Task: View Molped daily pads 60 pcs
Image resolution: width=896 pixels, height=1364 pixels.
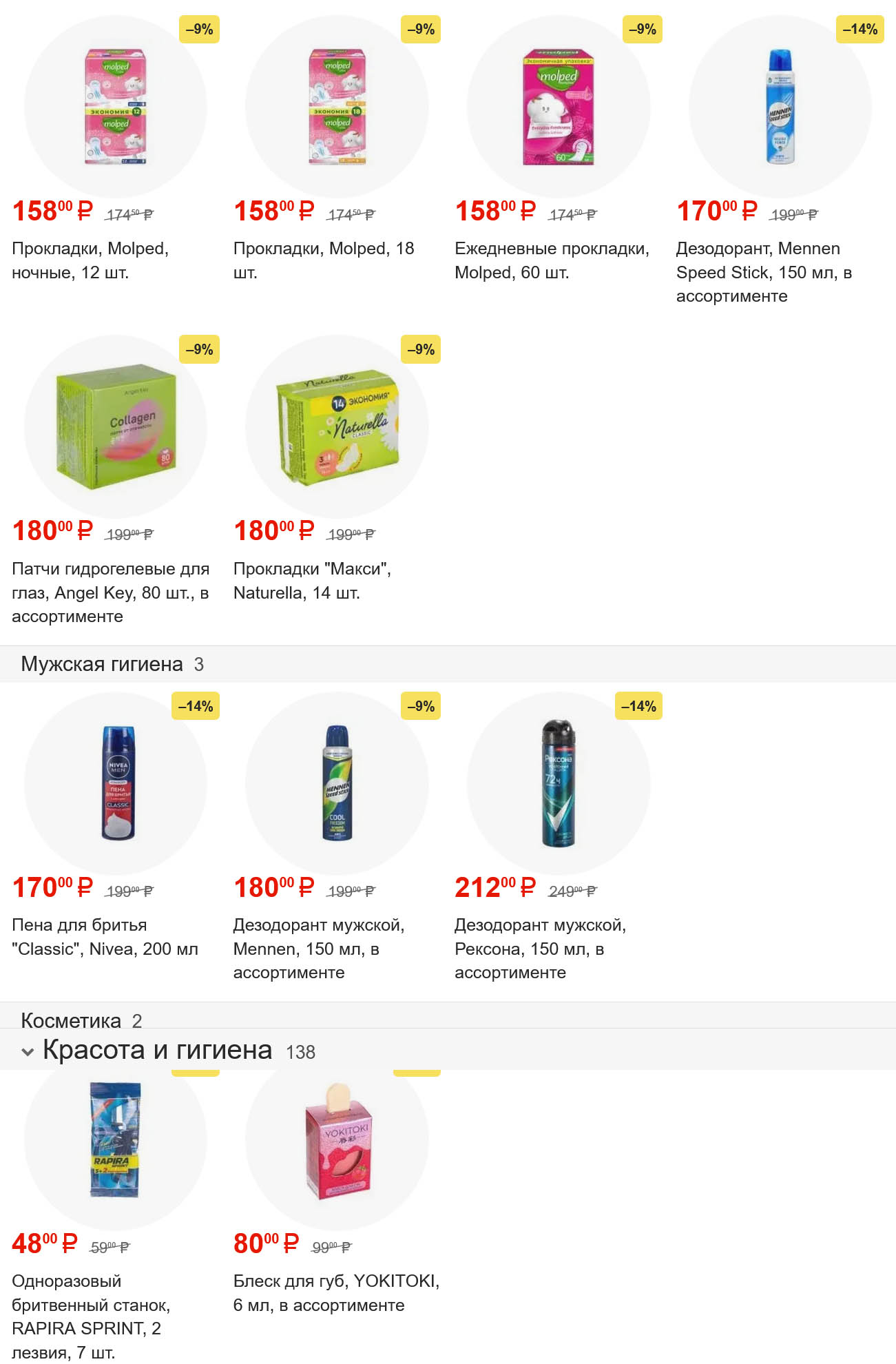Action: tap(558, 107)
